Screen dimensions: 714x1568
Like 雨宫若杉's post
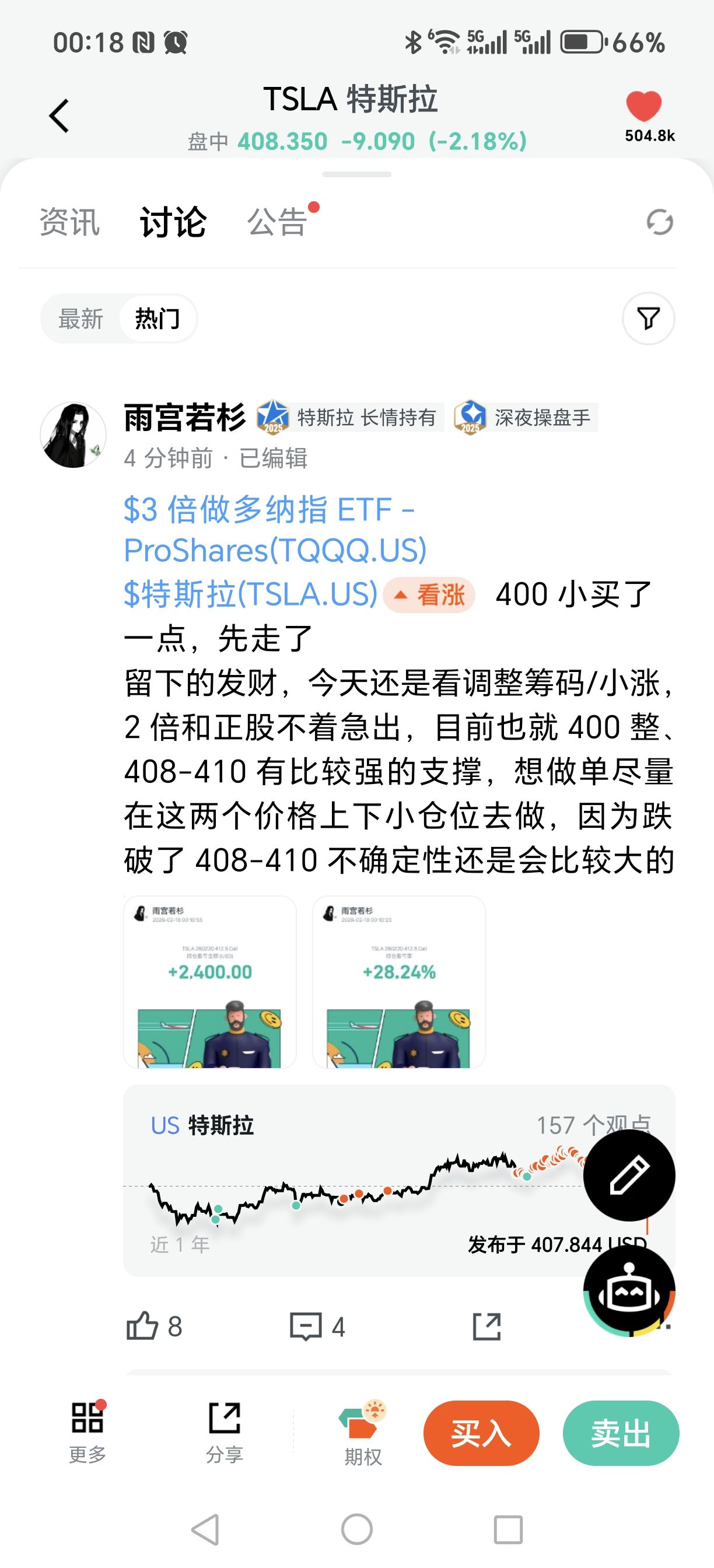pyautogui.click(x=153, y=1326)
